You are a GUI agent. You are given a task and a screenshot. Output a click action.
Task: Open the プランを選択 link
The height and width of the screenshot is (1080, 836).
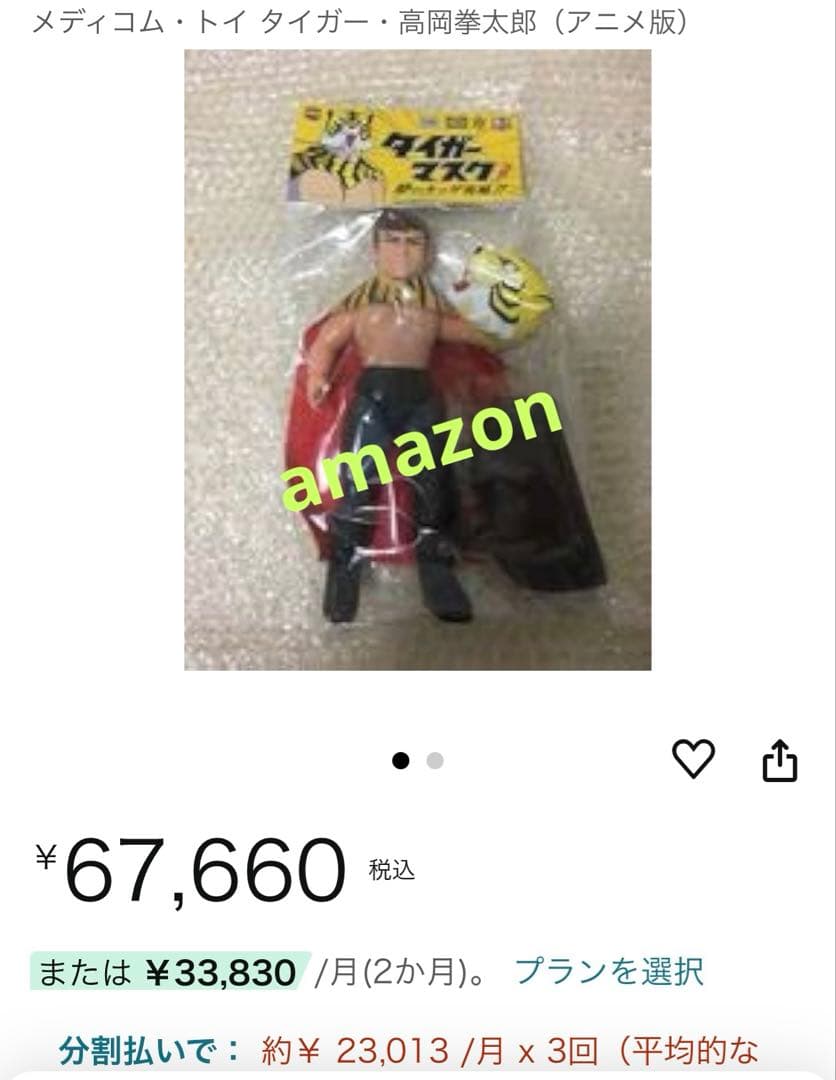[609, 970]
